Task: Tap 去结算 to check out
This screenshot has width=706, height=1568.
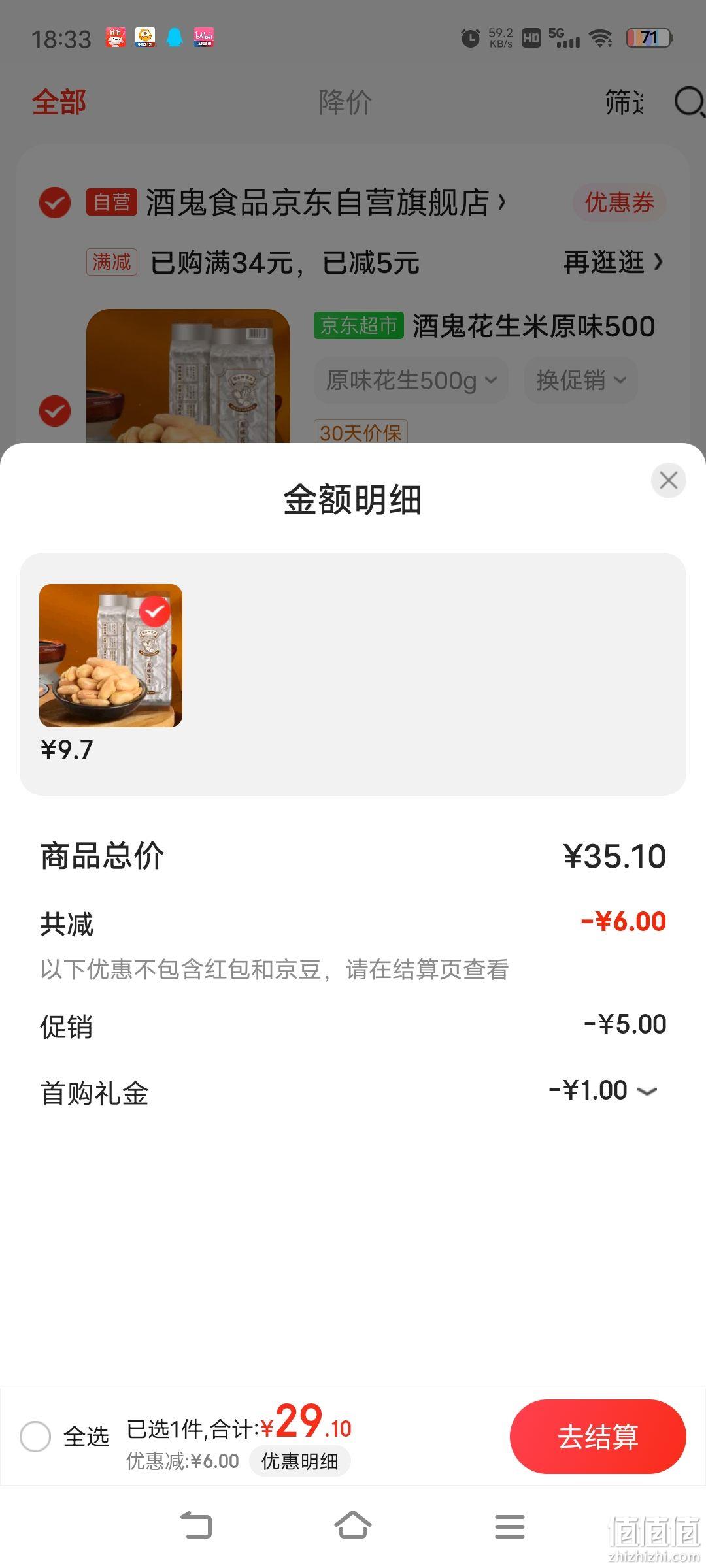Action: coord(597,1436)
